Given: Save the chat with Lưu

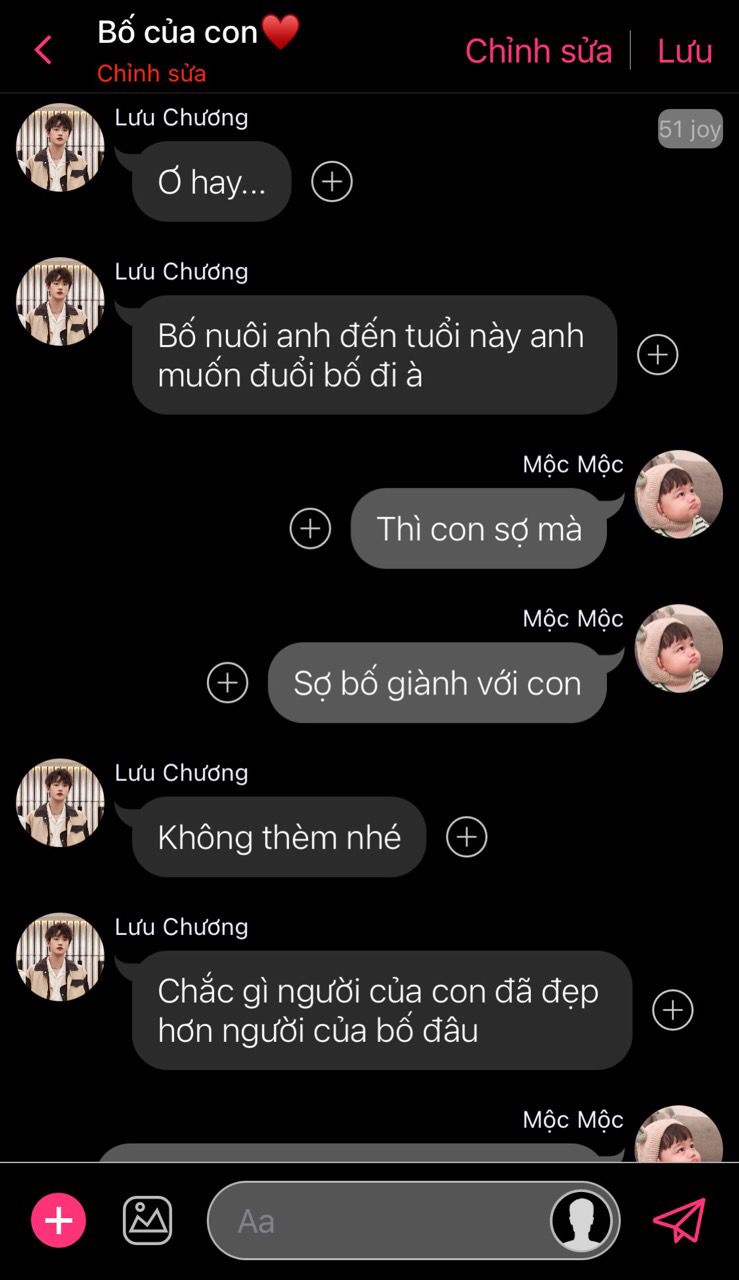Looking at the screenshot, I should (685, 51).
